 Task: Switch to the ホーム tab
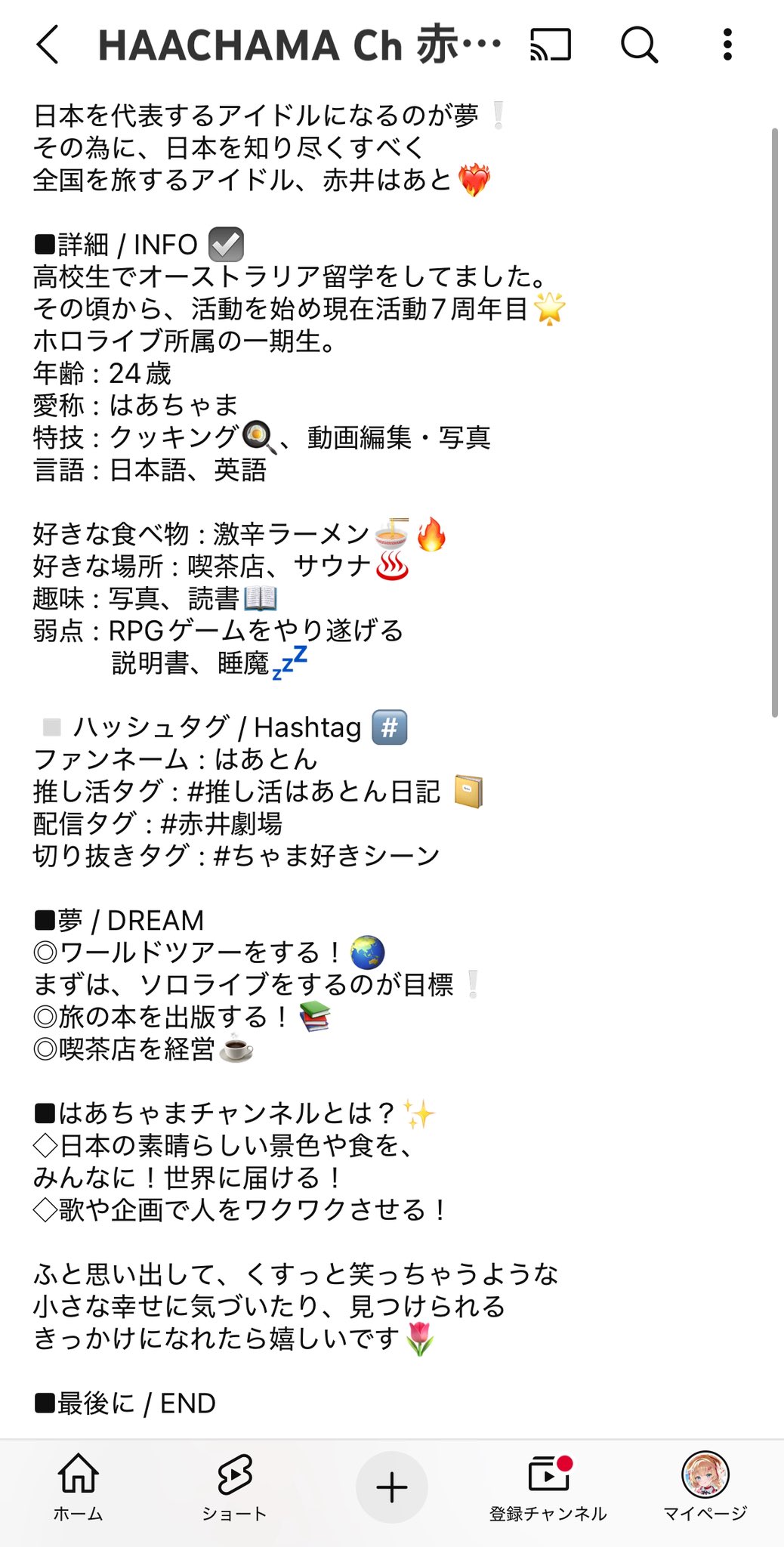click(79, 1487)
